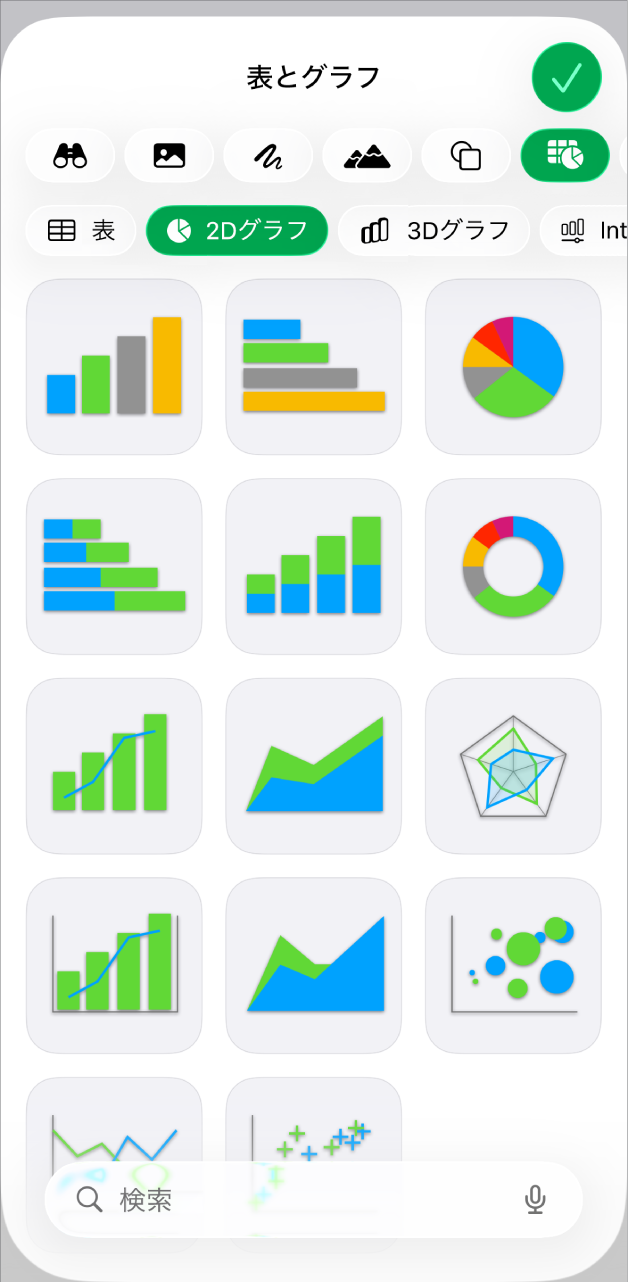Select the 表 tab
The image size is (628, 1282).
tap(81, 231)
